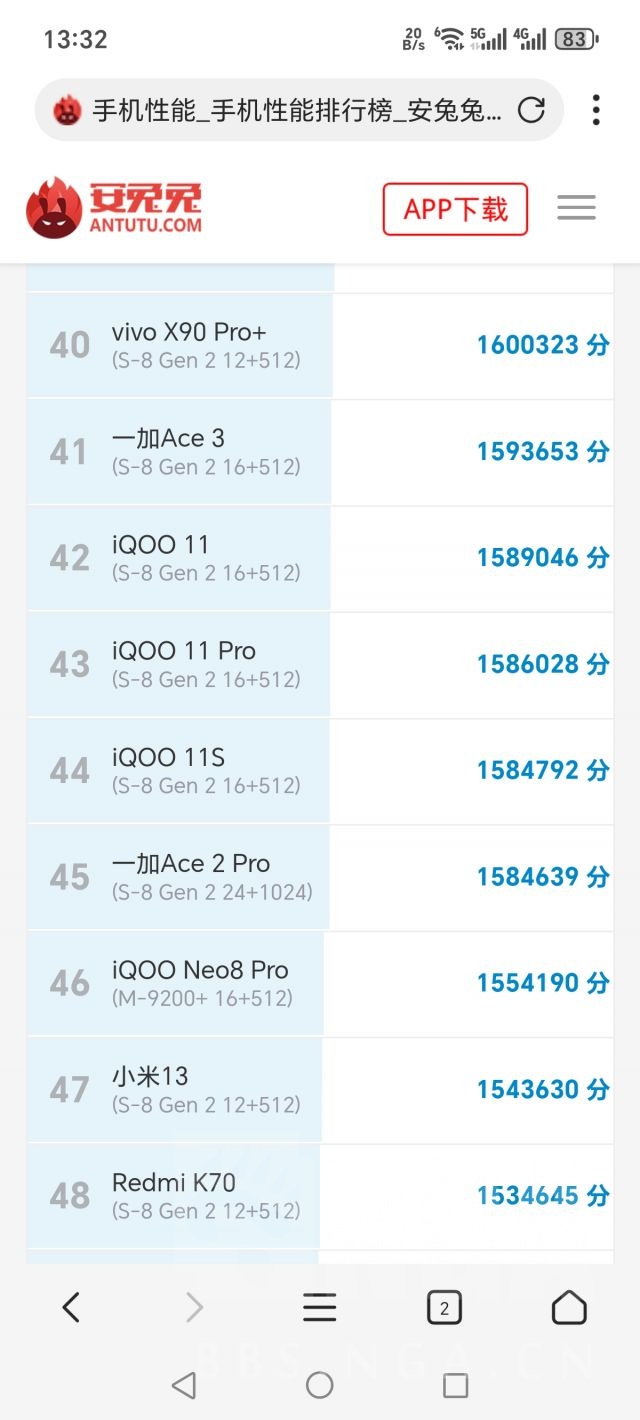Viewport: 640px width, 1420px height.
Task: Open system recent apps
Action: [x=455, y=1385]
